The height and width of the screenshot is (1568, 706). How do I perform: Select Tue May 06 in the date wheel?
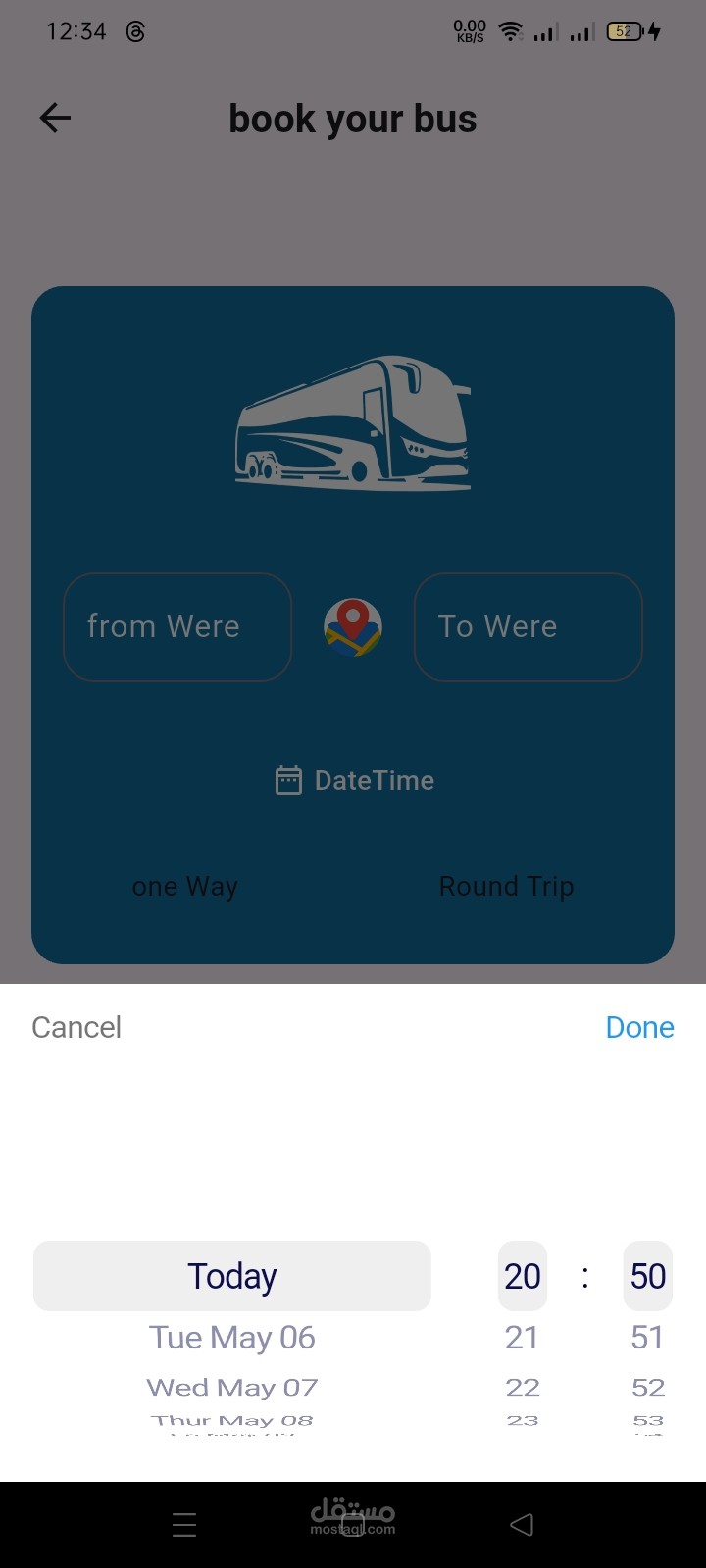232,1338
